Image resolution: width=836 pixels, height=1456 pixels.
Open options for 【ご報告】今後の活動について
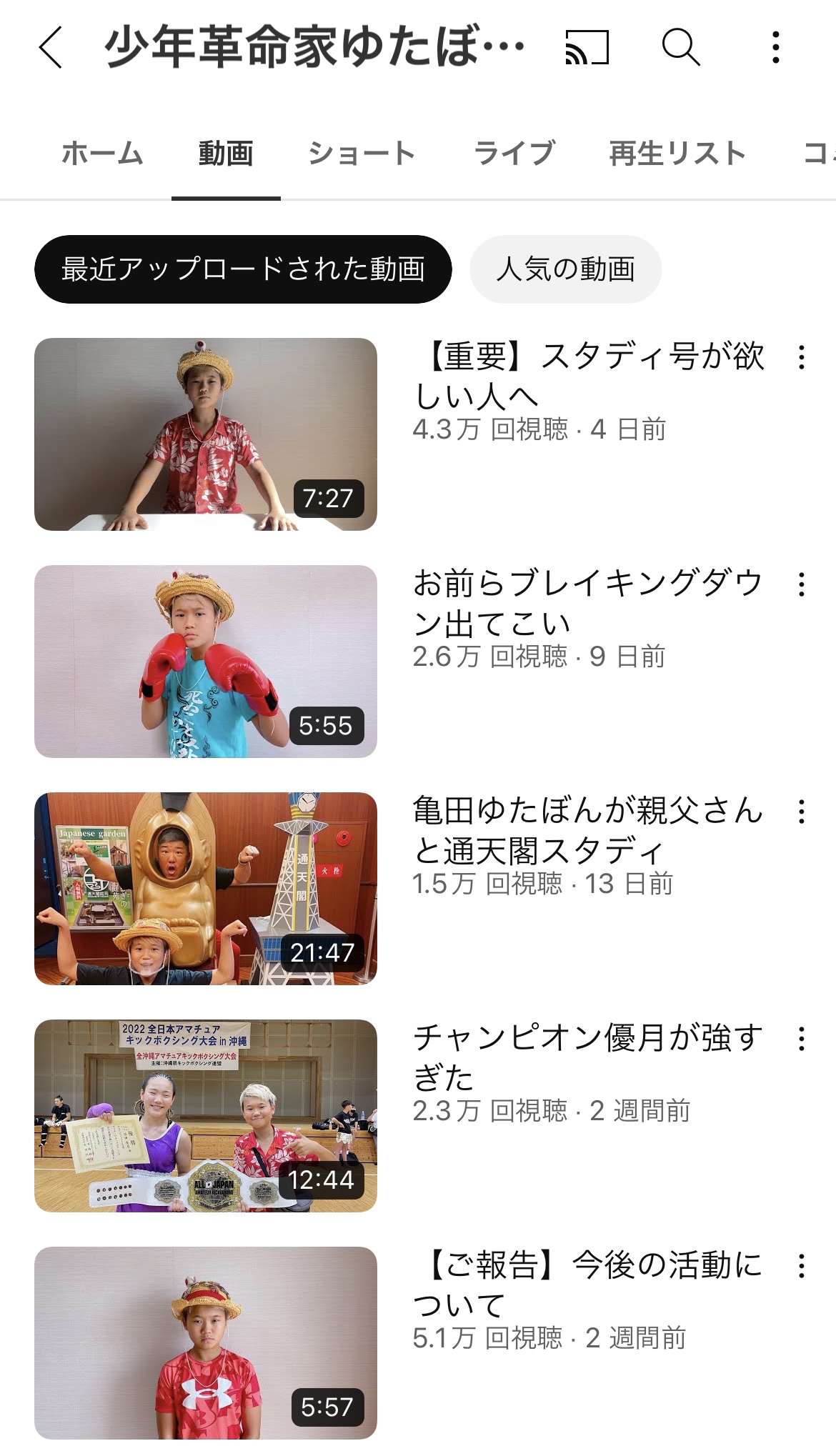click(802, 1266)
